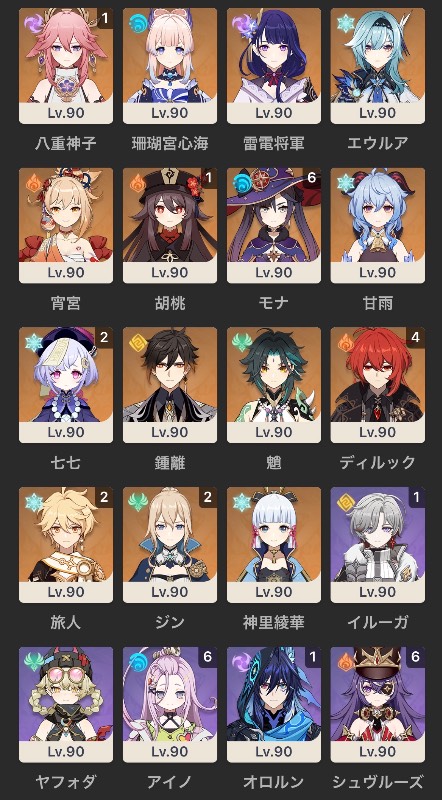Tap the 宵宮 character card
The height and width of the screenshot is (800, 442).
[x=66, y=226]
